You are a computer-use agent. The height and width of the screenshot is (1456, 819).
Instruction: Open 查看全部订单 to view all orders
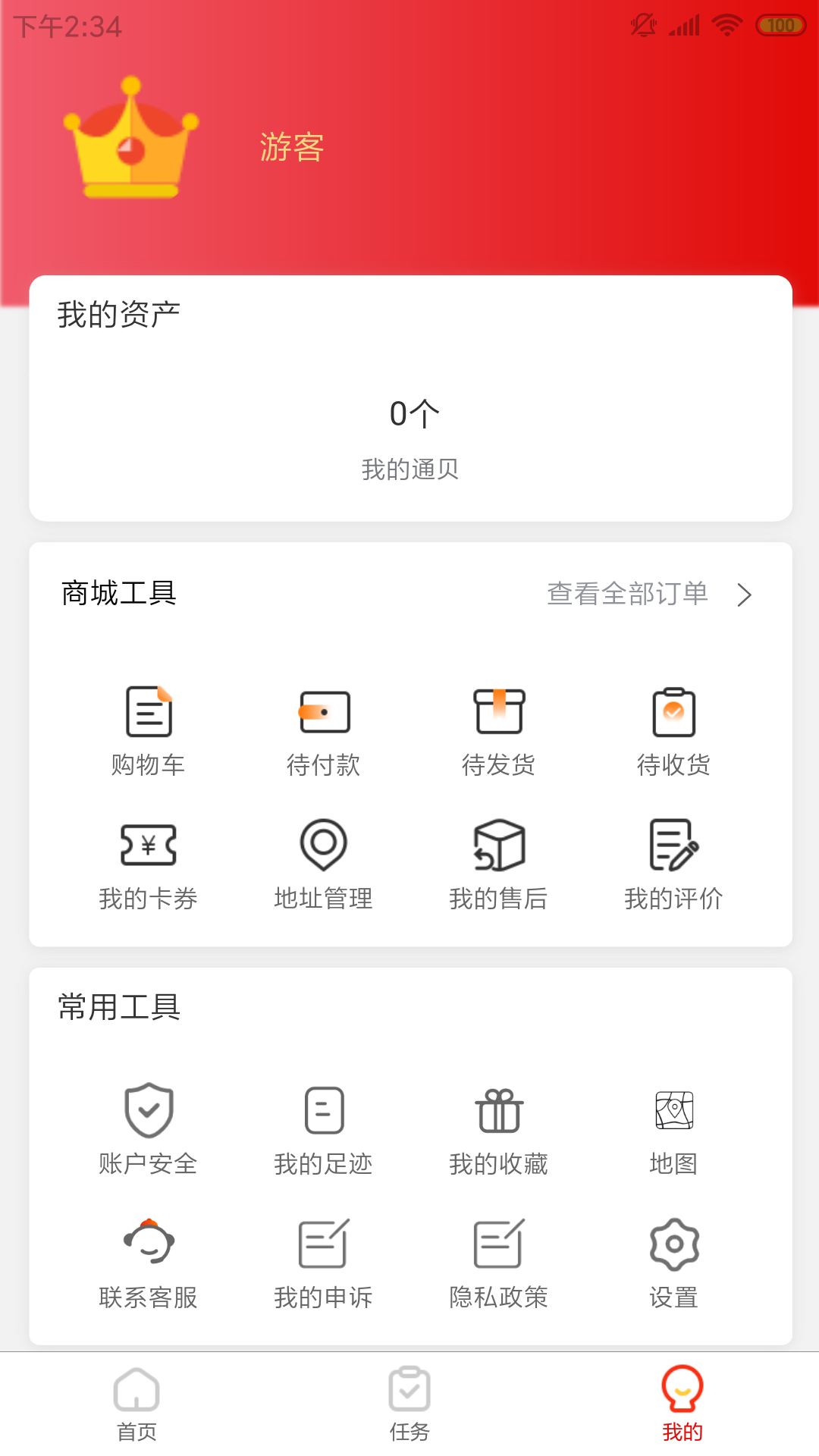click(x=649, y=594)
